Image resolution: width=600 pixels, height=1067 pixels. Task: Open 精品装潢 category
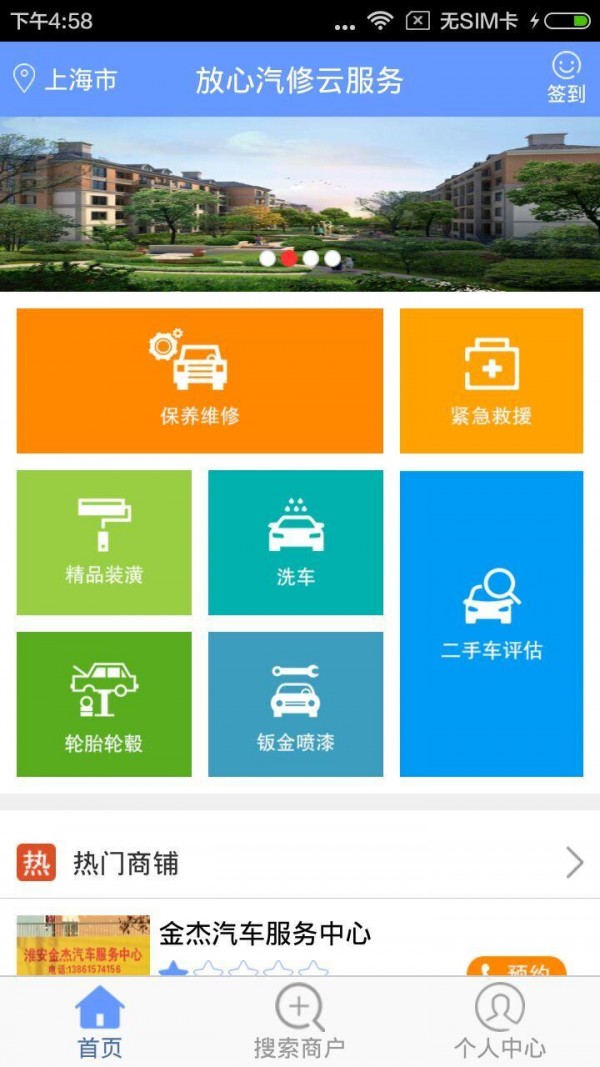104,542
